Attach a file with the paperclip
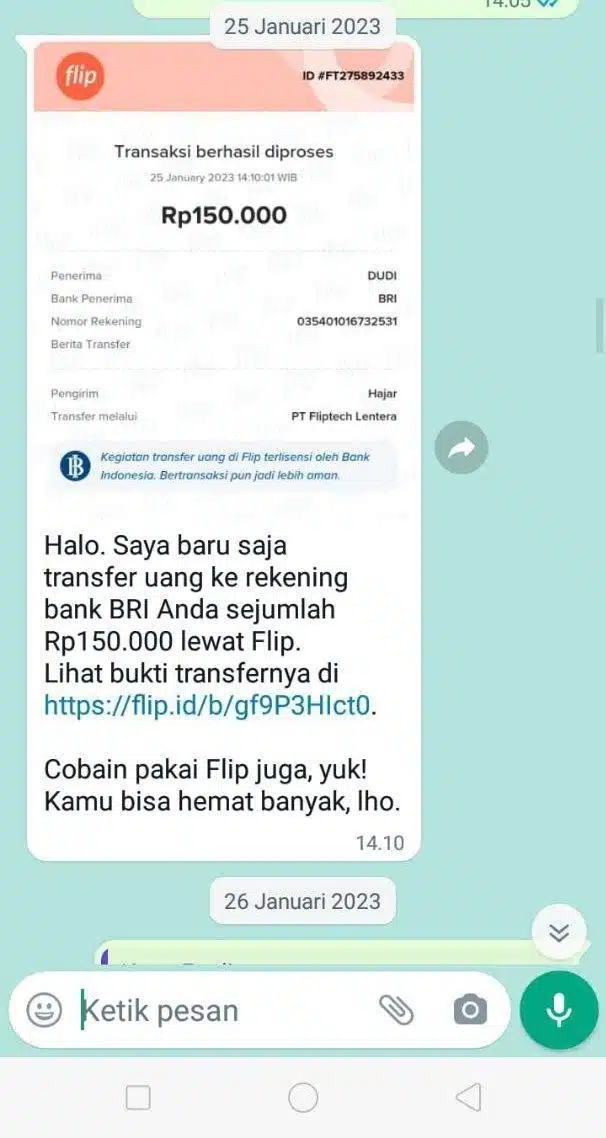 (x=396, y=1011)
